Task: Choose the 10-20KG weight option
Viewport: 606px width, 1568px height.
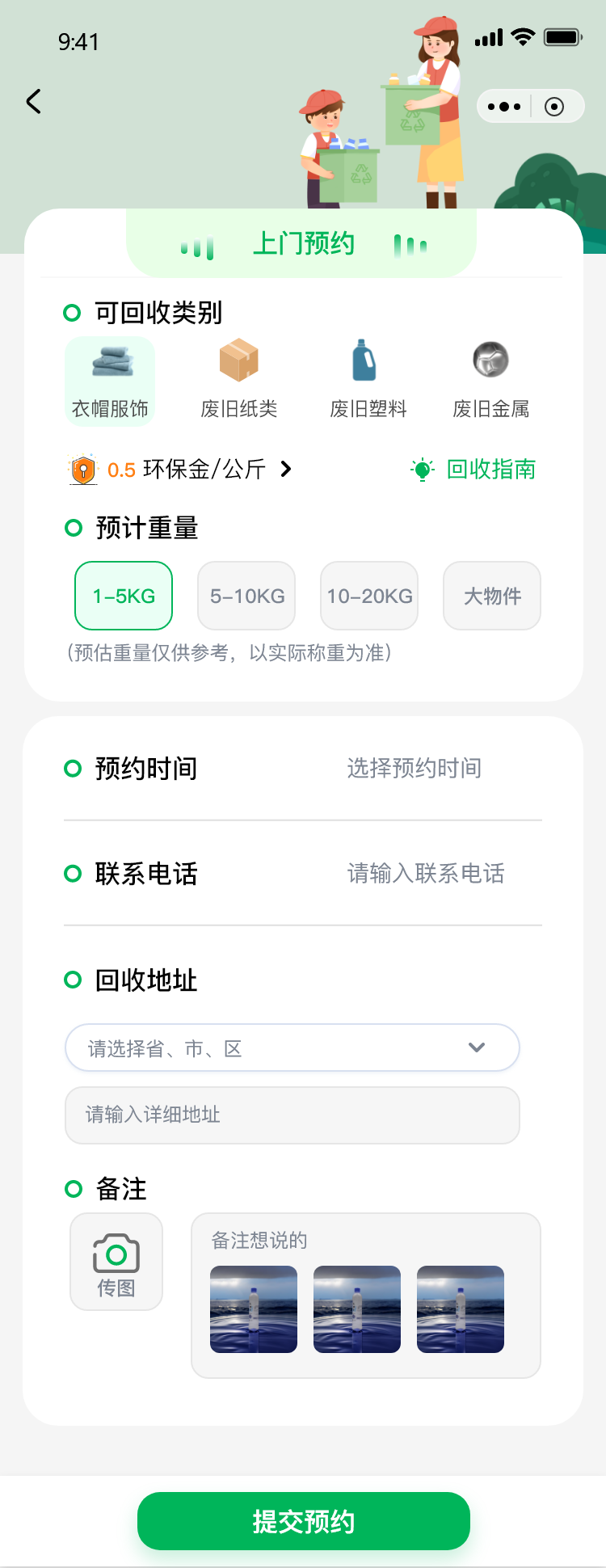Action: pyautogui.click(x=368, y=596)
